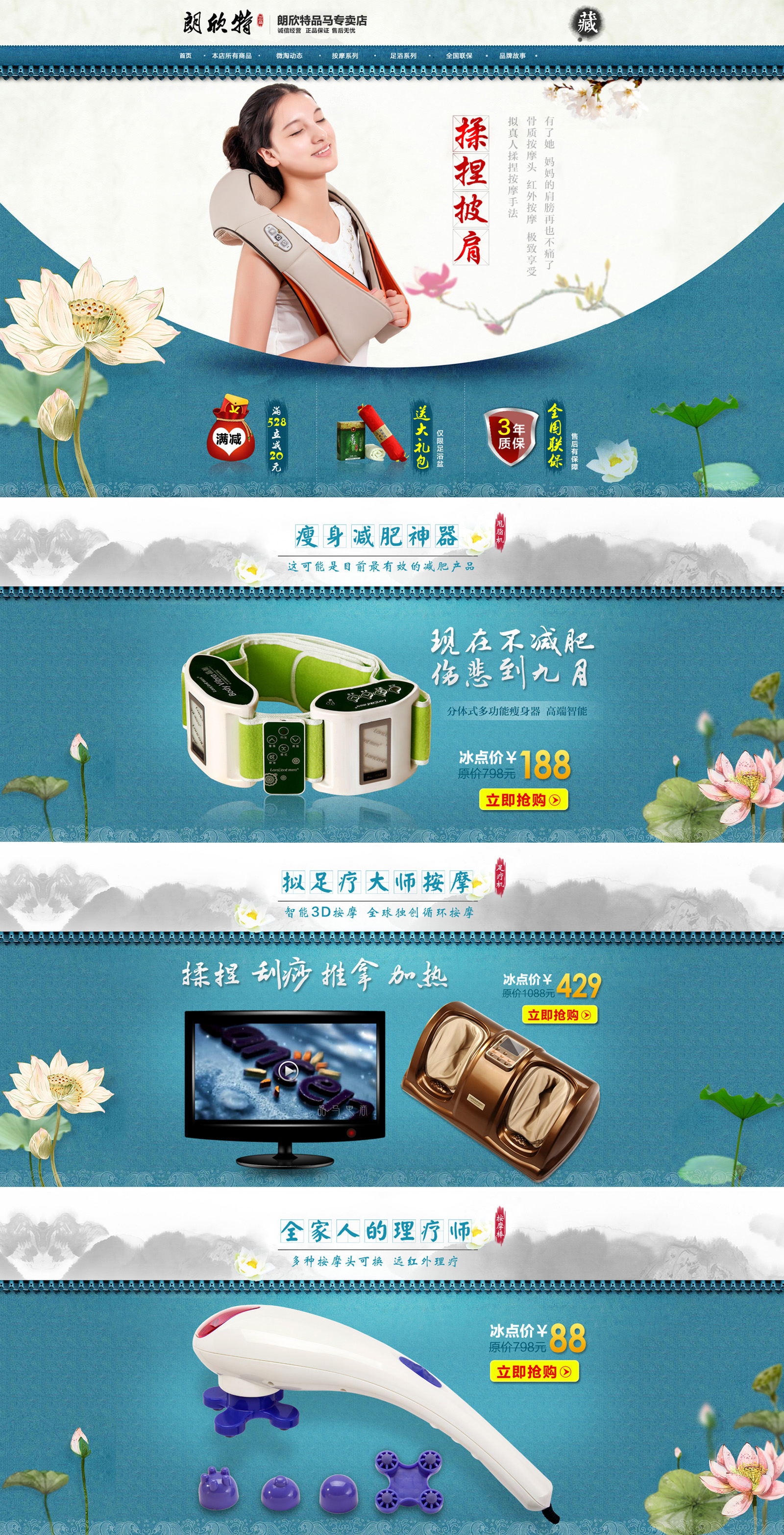Viewport: 784px width, 1535px height.
Task: Go to the 首页 nav item
Action: tap(185, 55)
